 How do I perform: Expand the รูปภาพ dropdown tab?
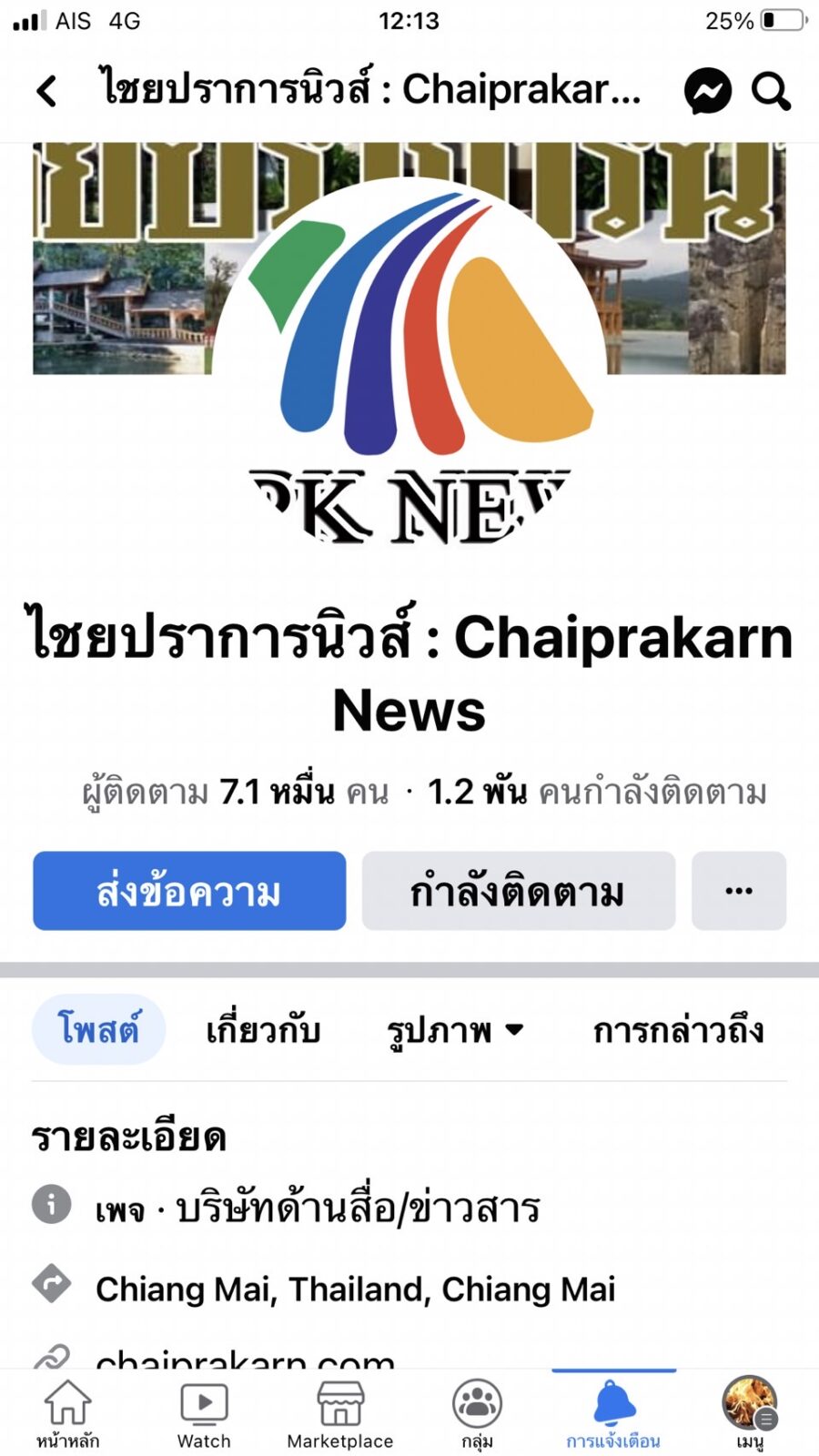455,1030
